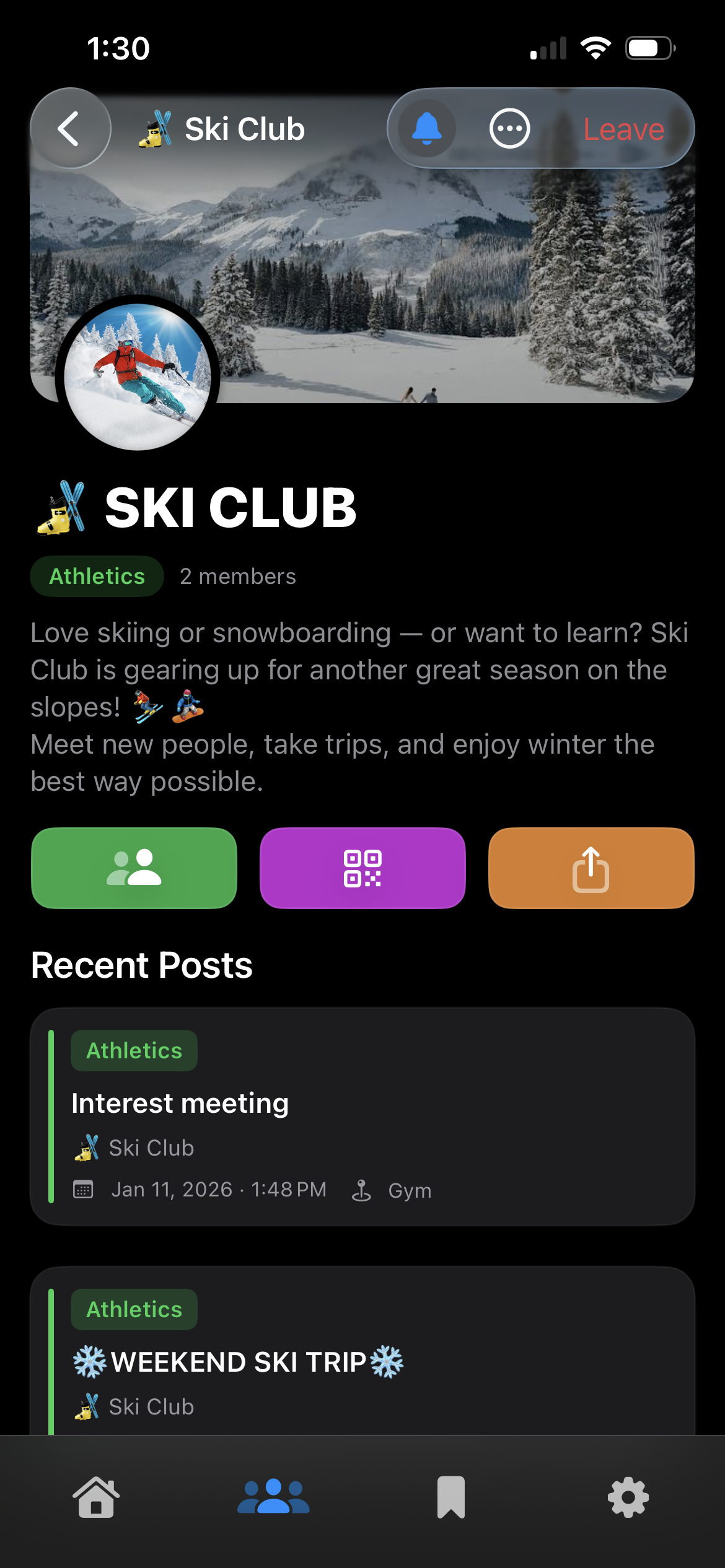Open Settings with the gear icon
This screenshot has width=725, height=1568.
tap(628, 1497)
